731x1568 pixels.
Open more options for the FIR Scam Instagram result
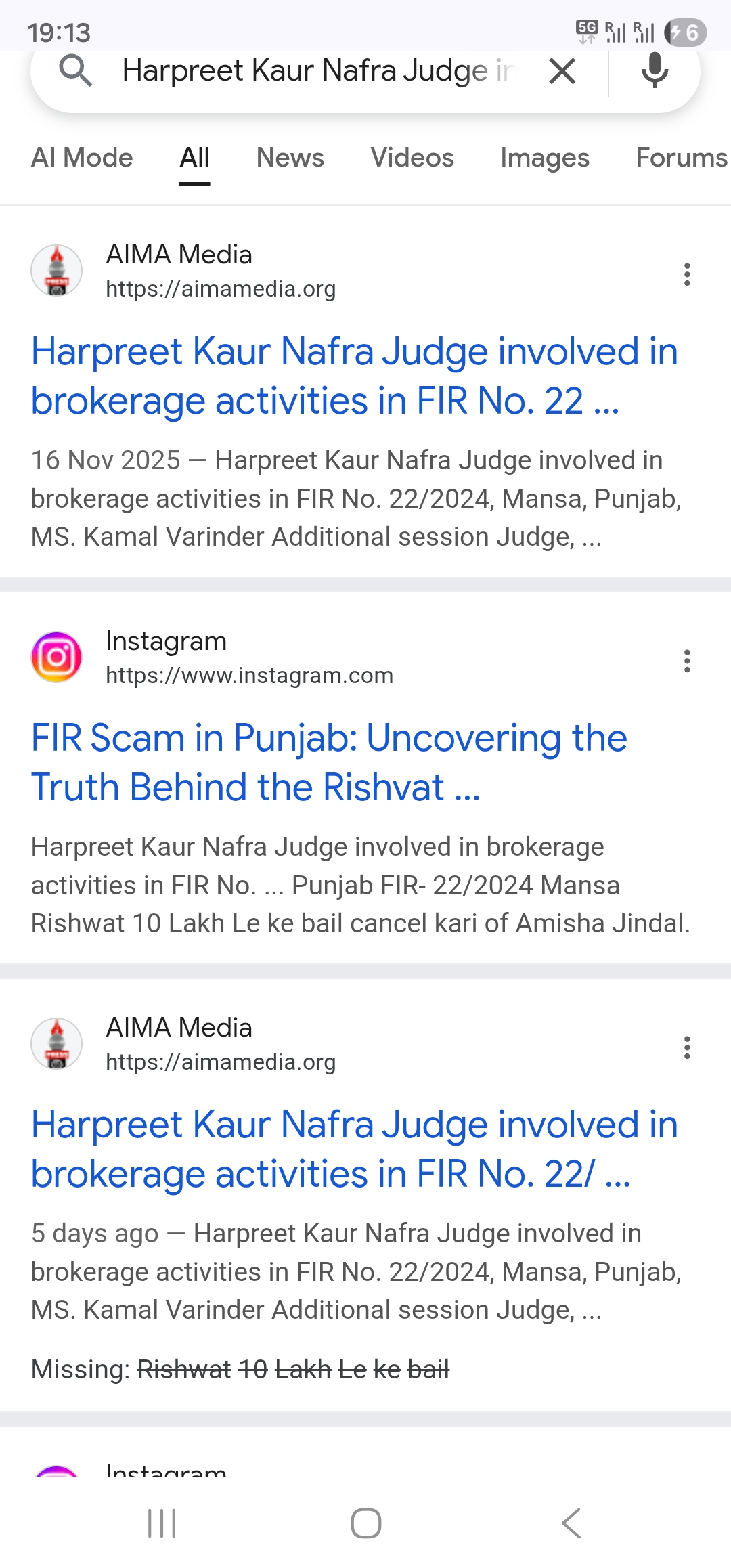(x=687, y=661)
